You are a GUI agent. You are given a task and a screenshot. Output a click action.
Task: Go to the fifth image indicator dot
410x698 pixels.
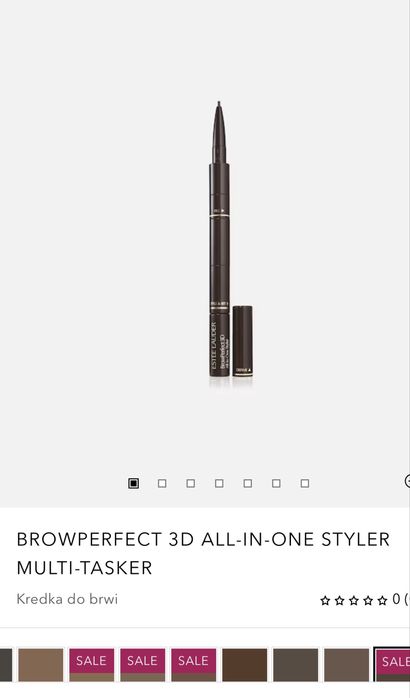point(248,483)
